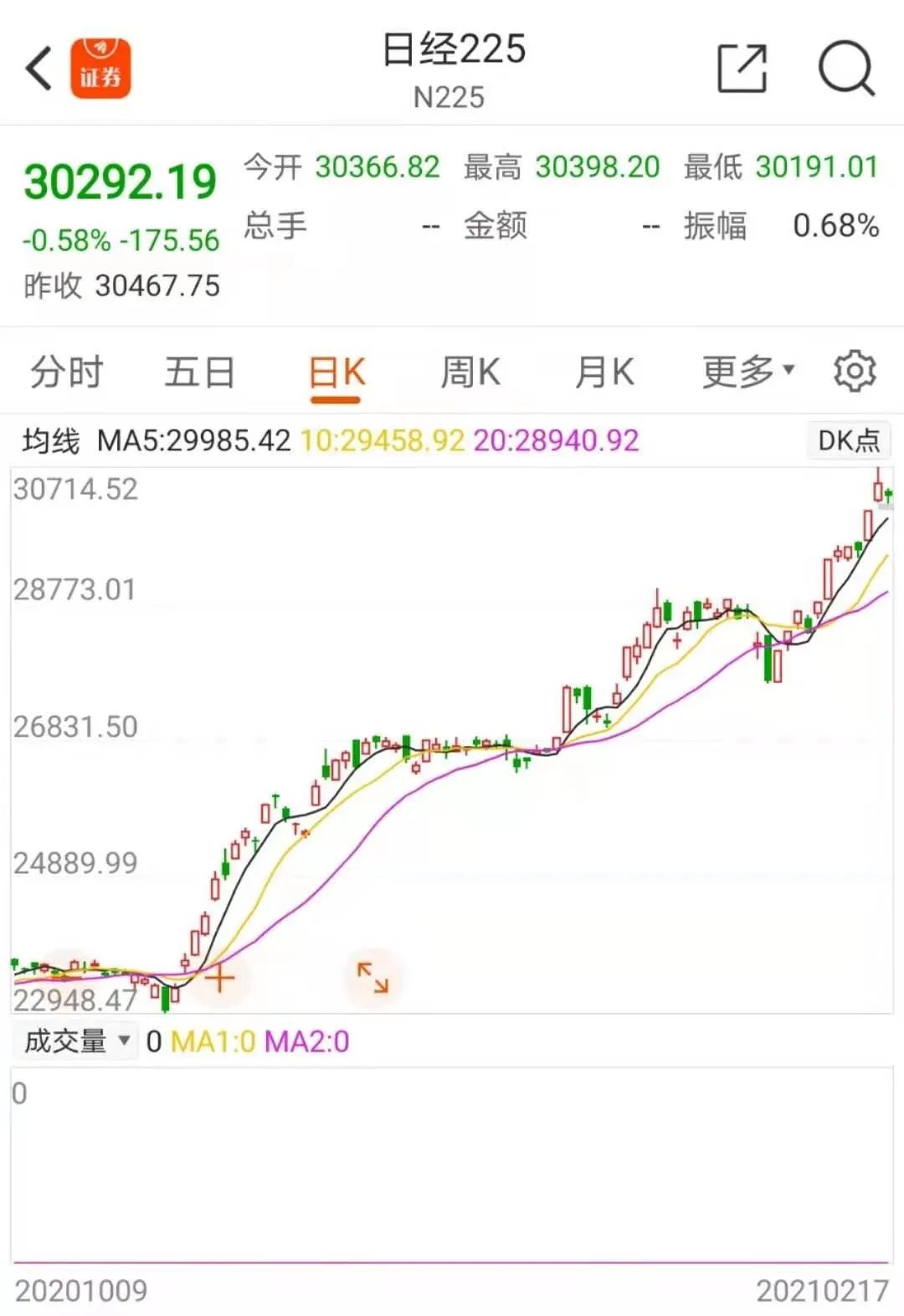This screenshot has height=1316, width=904.
Task: Open the chart settings gear icon
Action: click(x=853, y=371)
